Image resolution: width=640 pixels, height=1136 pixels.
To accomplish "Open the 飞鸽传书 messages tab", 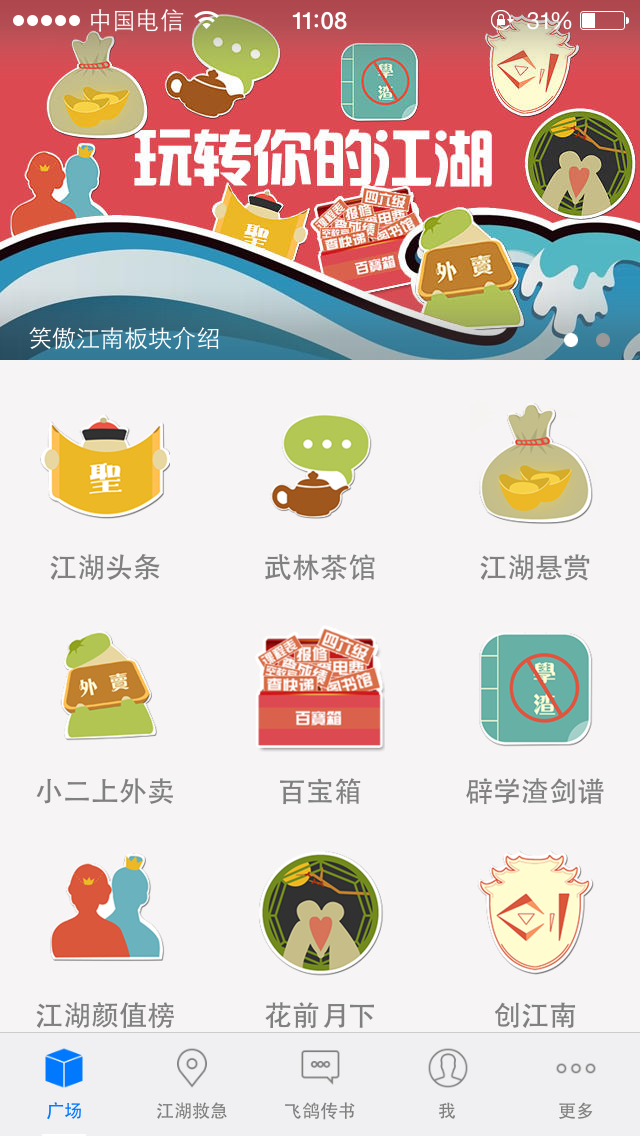I will click(320, 1084).
